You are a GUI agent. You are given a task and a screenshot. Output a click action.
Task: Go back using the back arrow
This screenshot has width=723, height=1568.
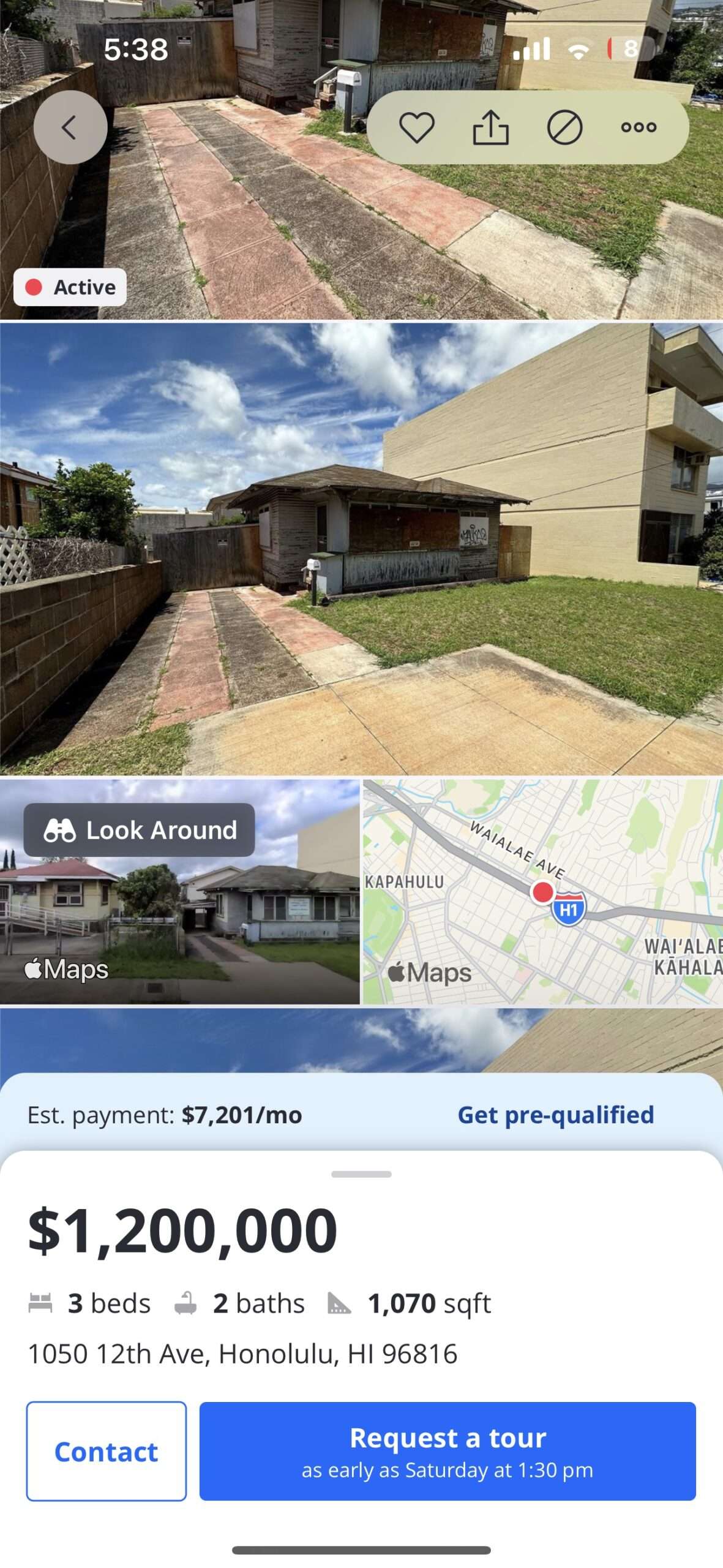70,127
